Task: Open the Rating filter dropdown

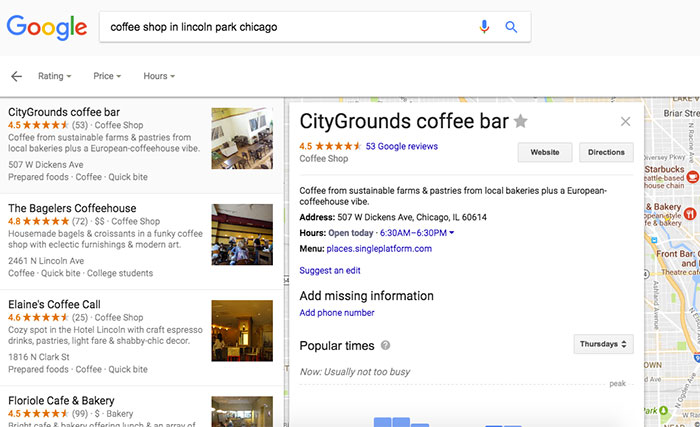Action: [x=54, y=76]
